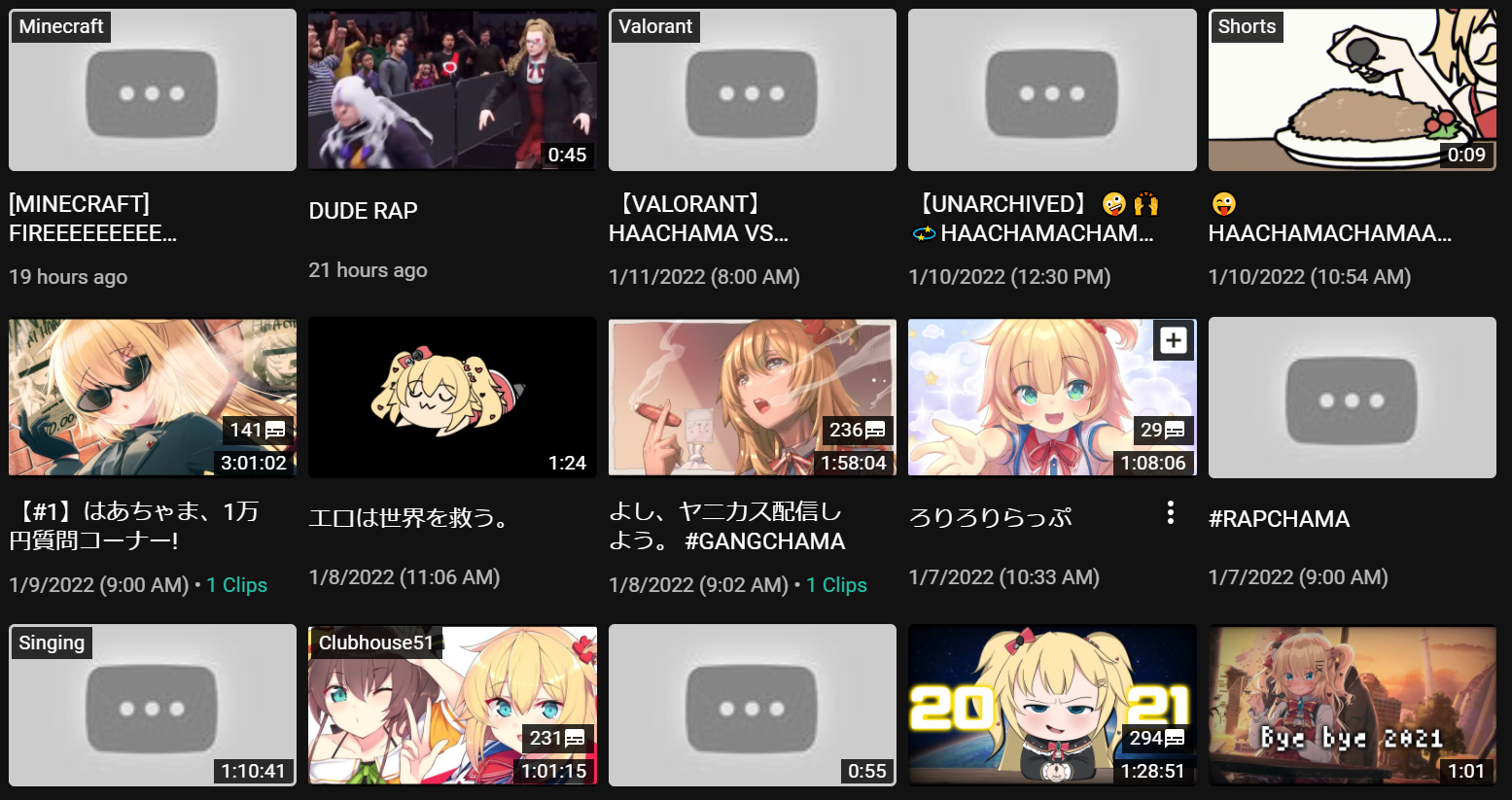This screenshot has height=800, width=1512.
Task: Open the Singing video lasting 1:10:41
Action: (153, 706)
